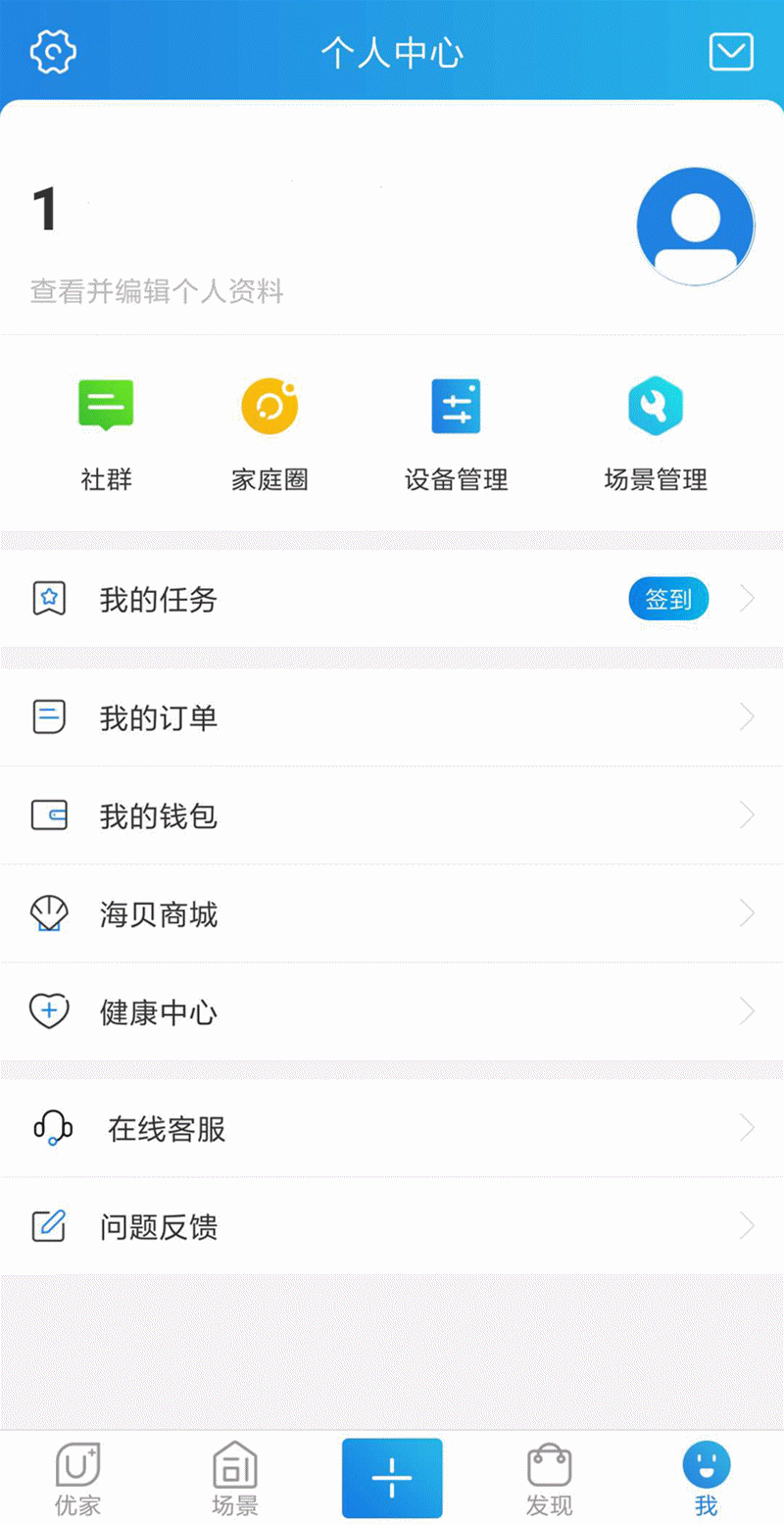
Task: Contact 在线客服 online support
Action: pos(392,1128)
